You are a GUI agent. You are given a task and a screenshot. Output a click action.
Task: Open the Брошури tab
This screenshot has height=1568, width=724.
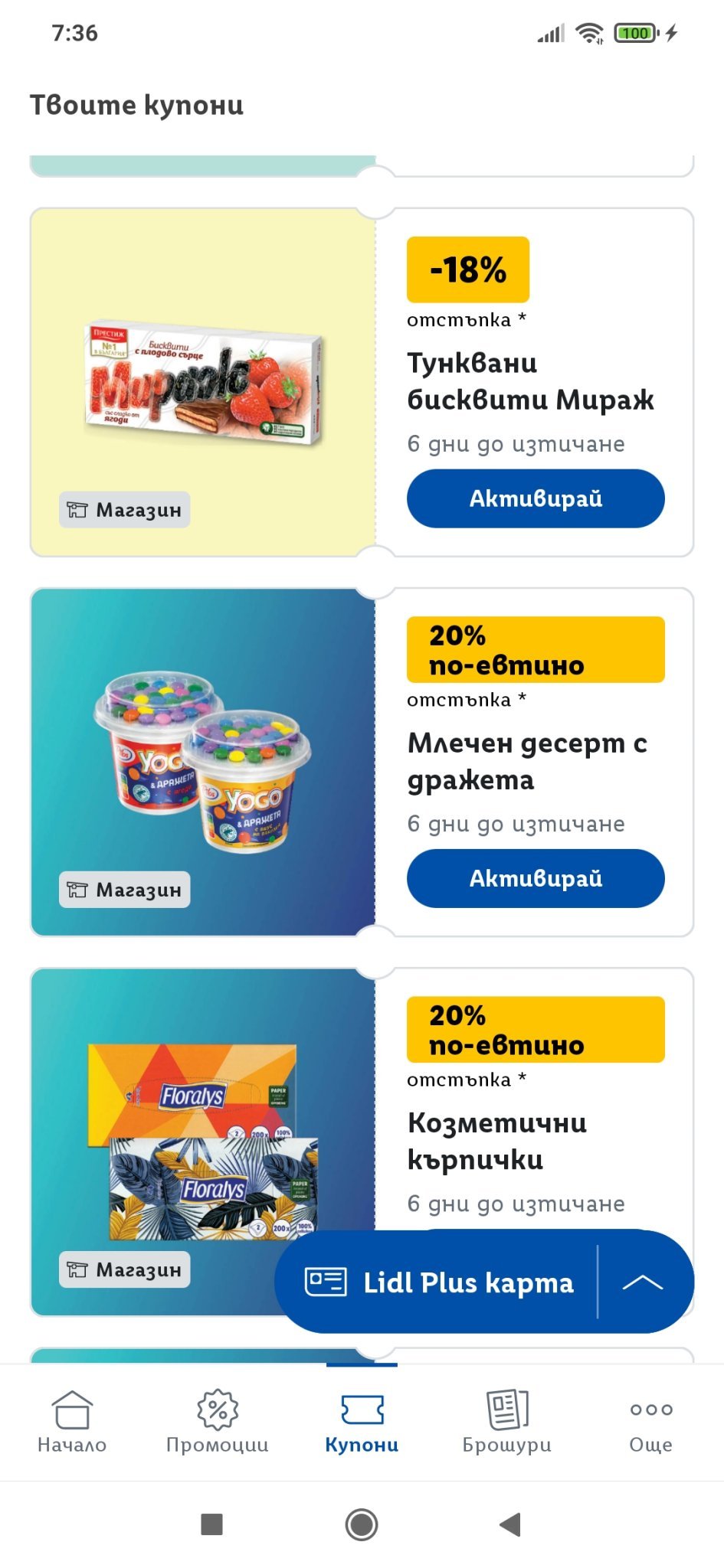[x=506, y=1421]
